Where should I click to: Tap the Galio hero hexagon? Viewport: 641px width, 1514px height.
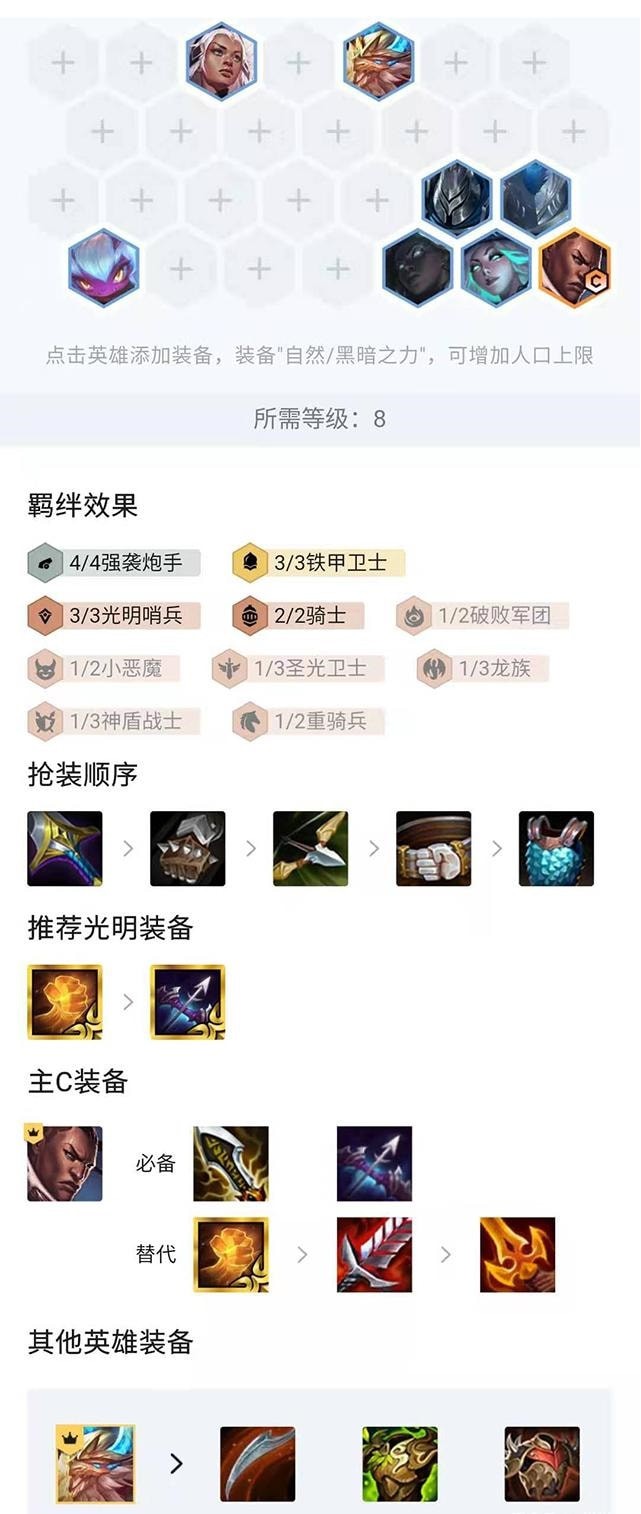click(x=377, y=59)
